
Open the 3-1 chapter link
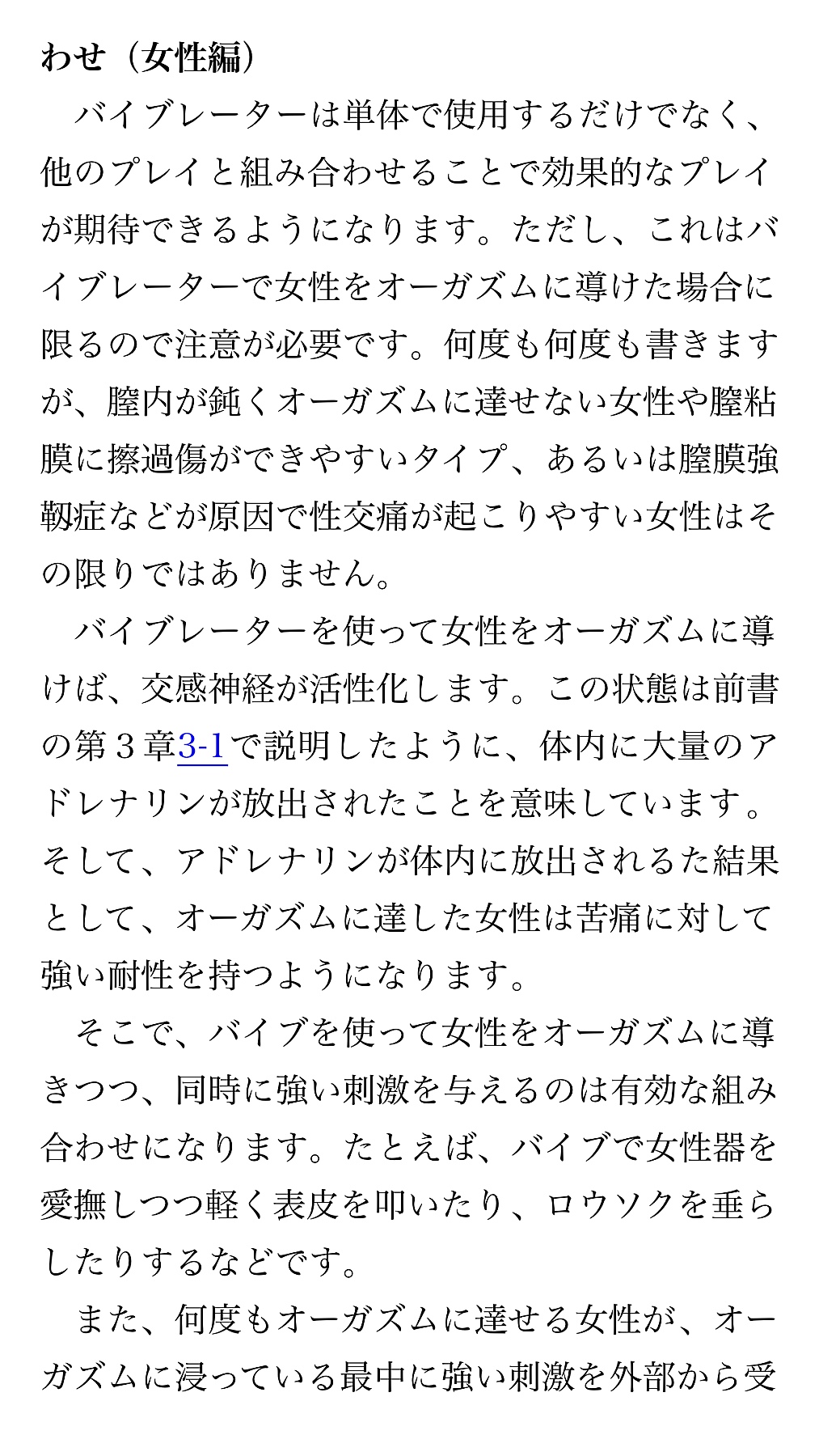click(x=202, y=746)
